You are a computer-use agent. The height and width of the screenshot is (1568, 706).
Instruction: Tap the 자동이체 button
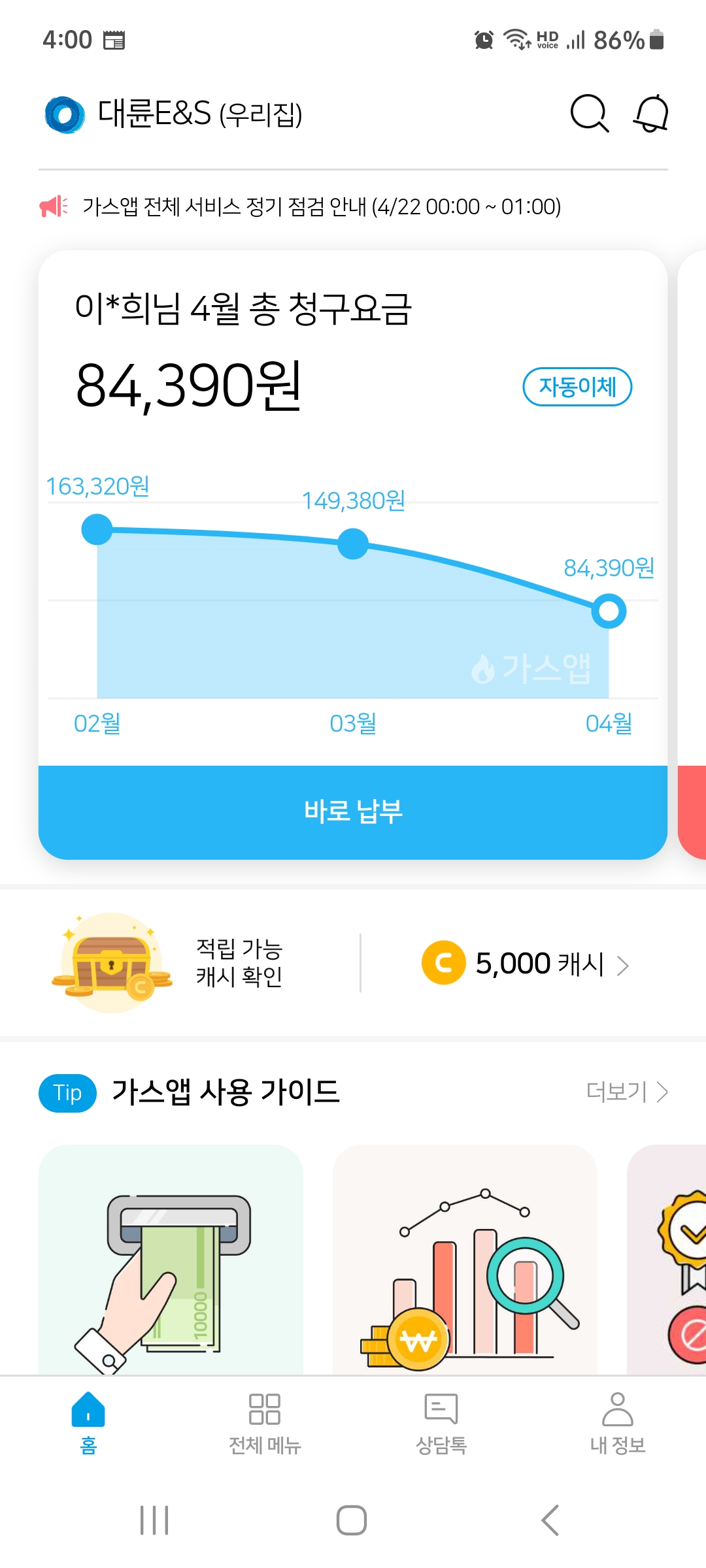tap(577, 387)
